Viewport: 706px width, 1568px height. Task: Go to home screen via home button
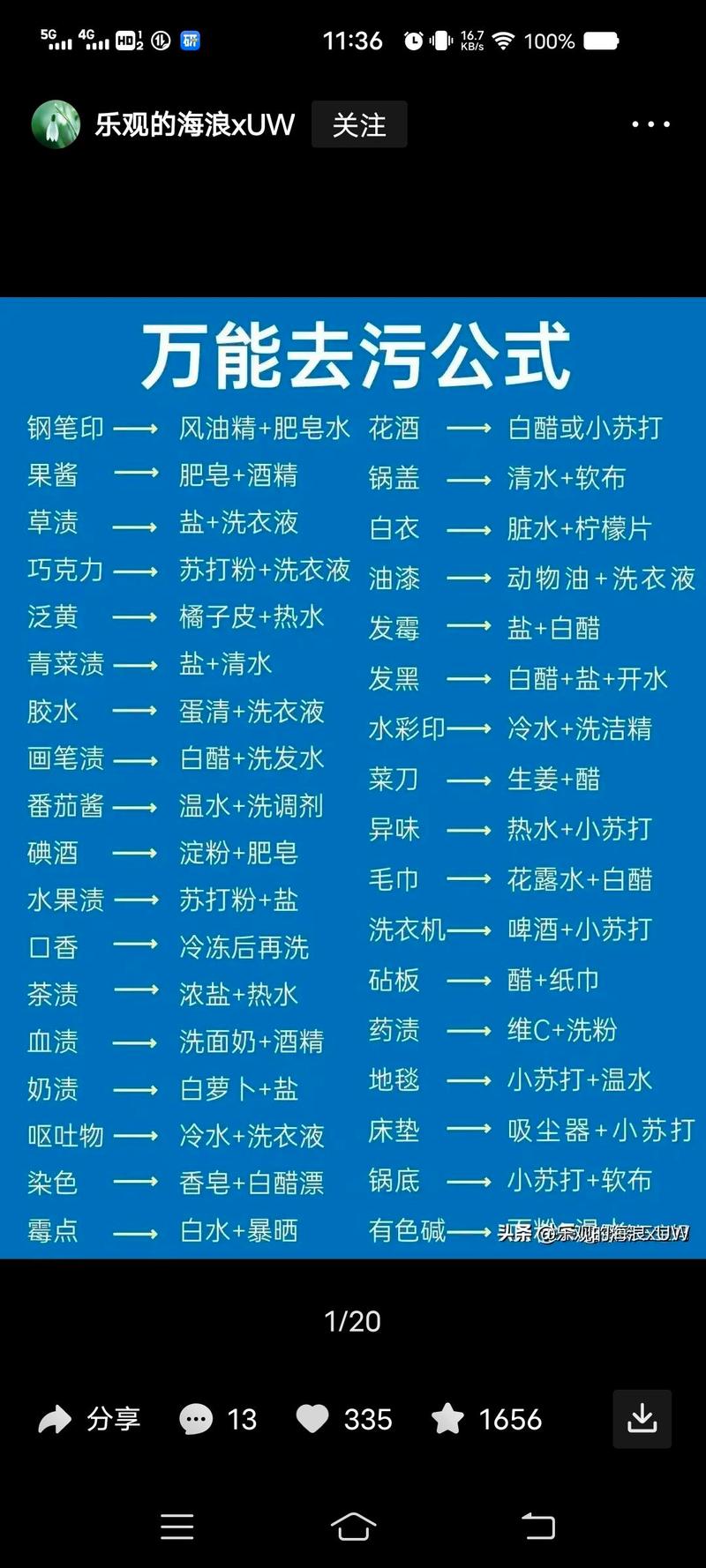pyautogui.click(x=353, y=1526)
